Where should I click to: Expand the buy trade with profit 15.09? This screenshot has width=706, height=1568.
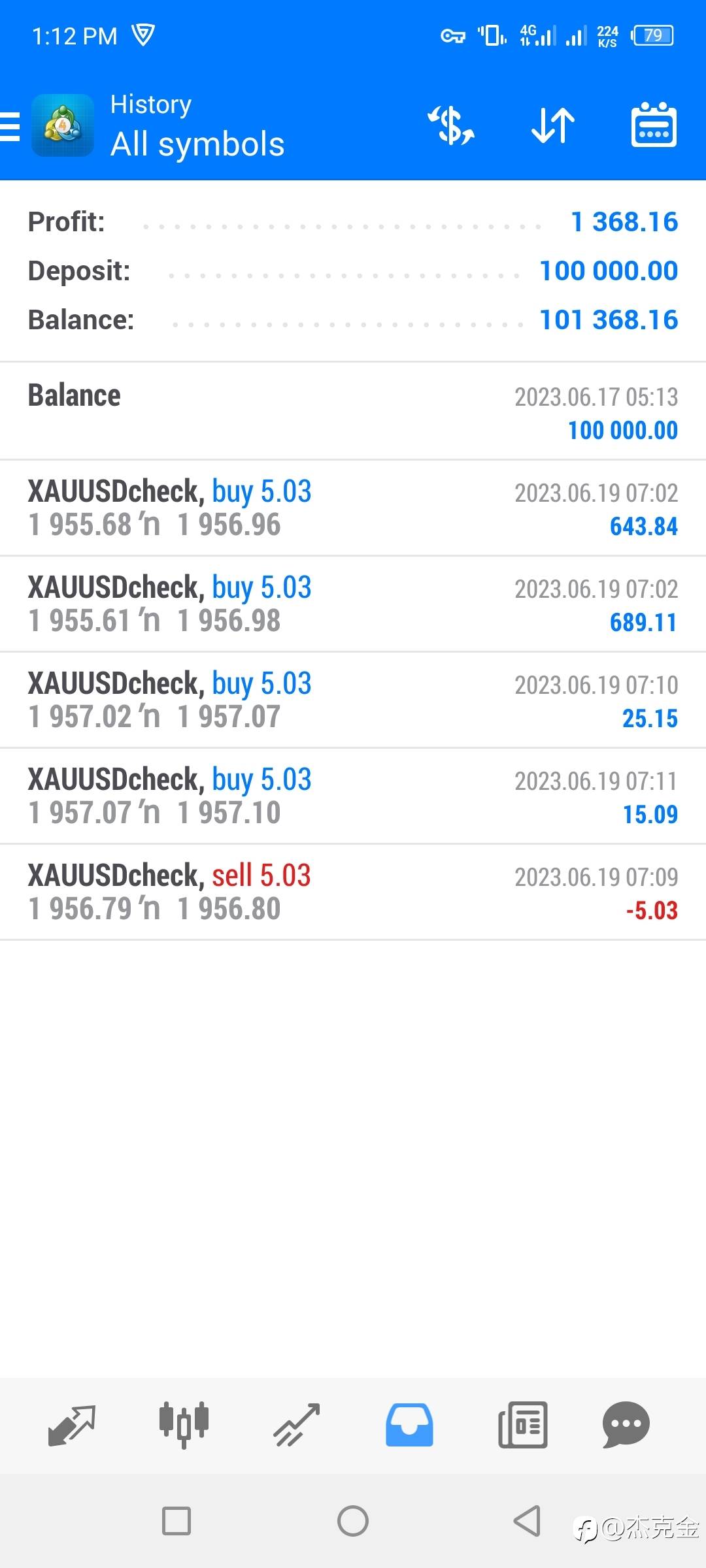coord(353,796)
